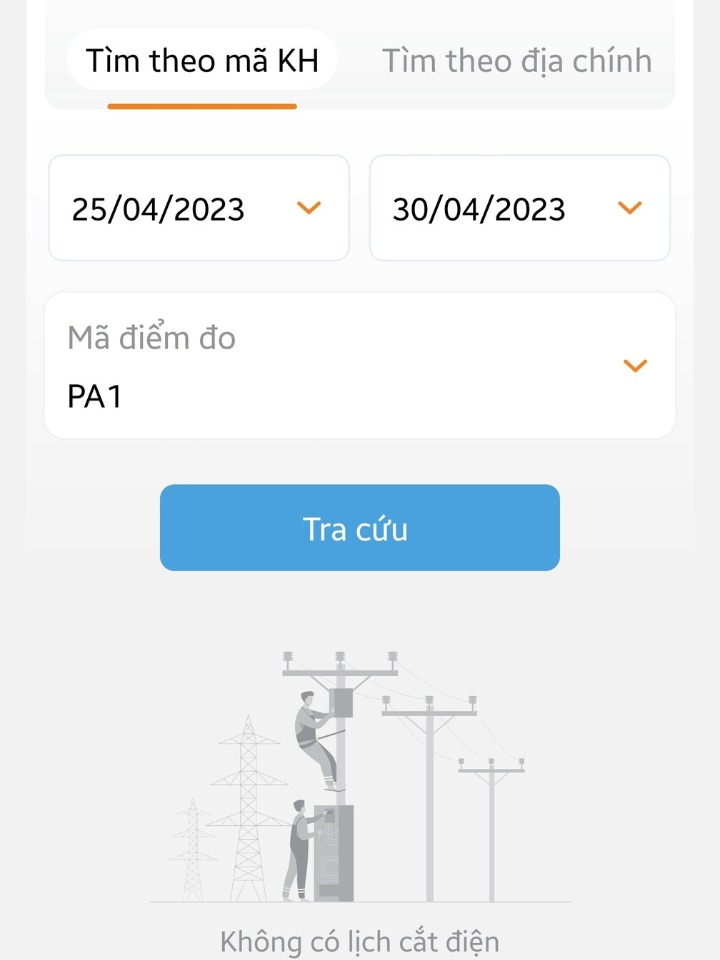The width and height of the screenshot is (720, 960).
Task: Open the start date picker 25/04/2023
Action: click(x=198, y=208)
